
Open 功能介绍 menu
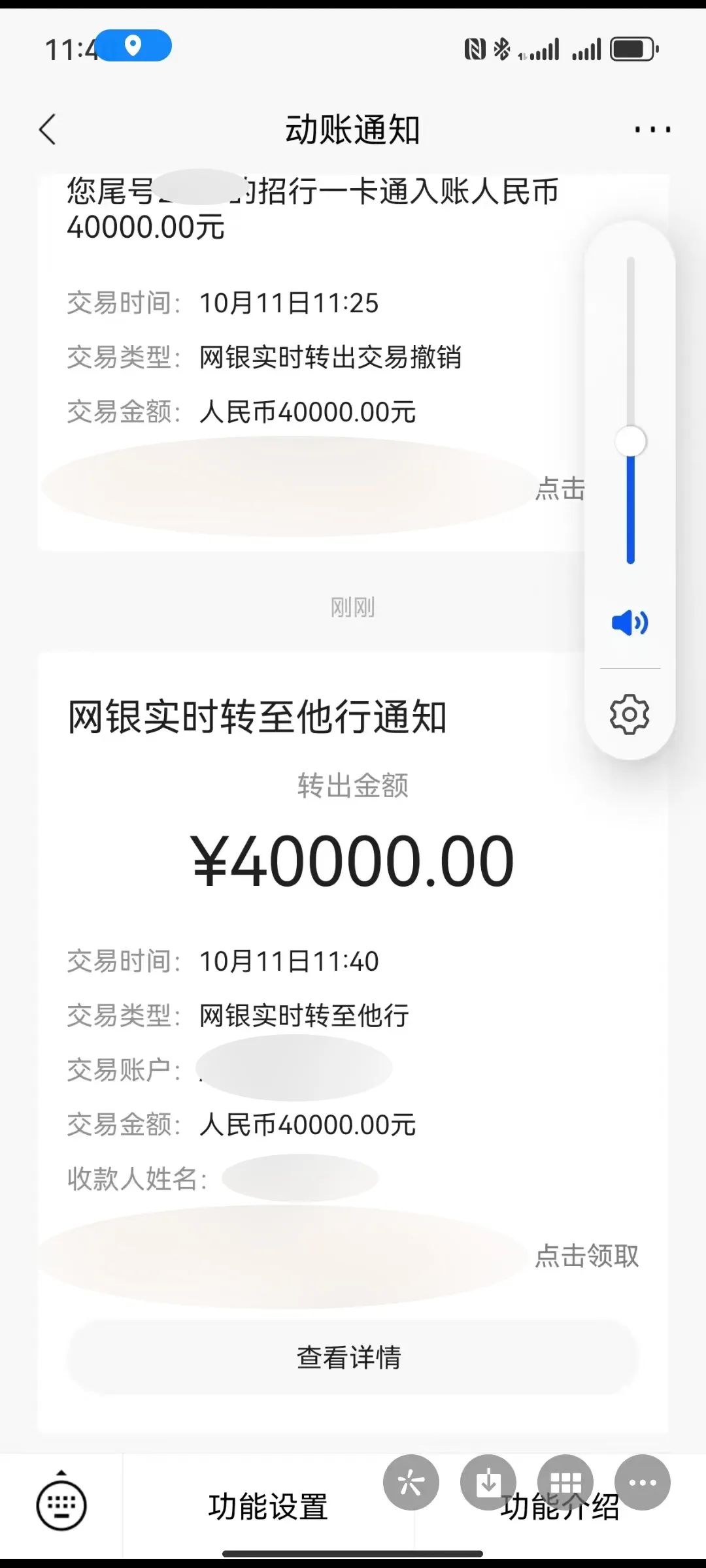tap(560, 1506)
